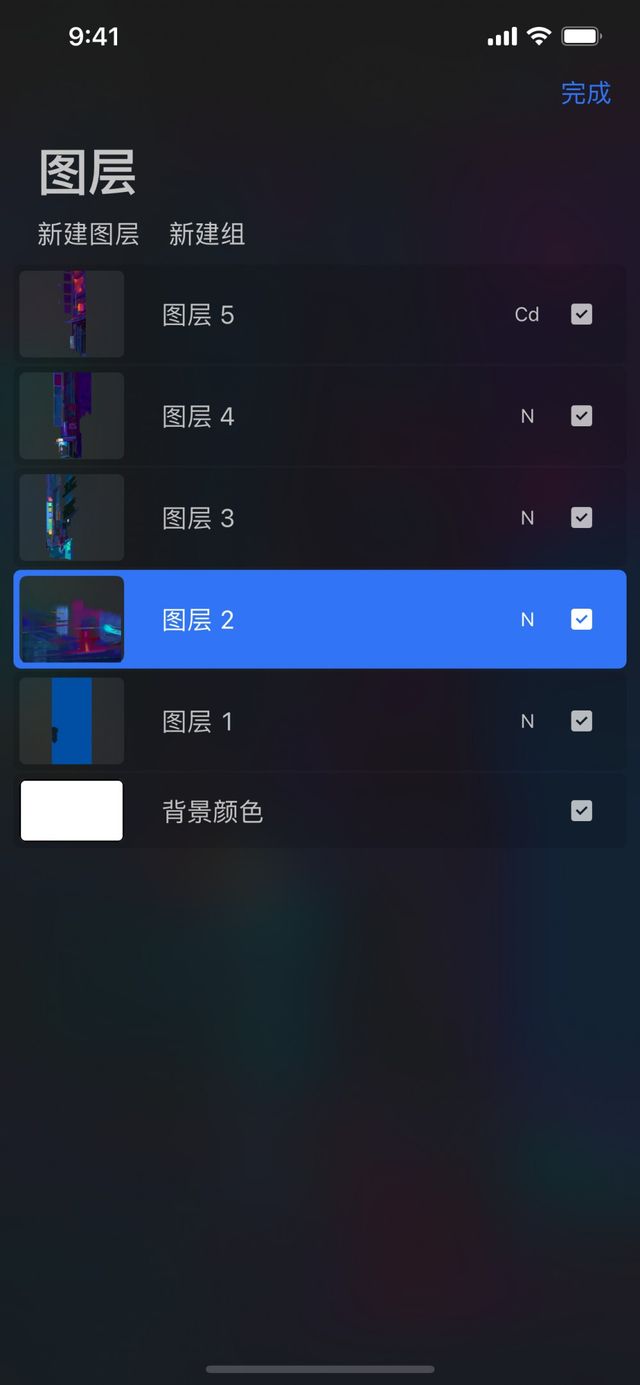640x1385 pixels.
Task: Change the N blend mode on 图层 3
Action: 527,518
